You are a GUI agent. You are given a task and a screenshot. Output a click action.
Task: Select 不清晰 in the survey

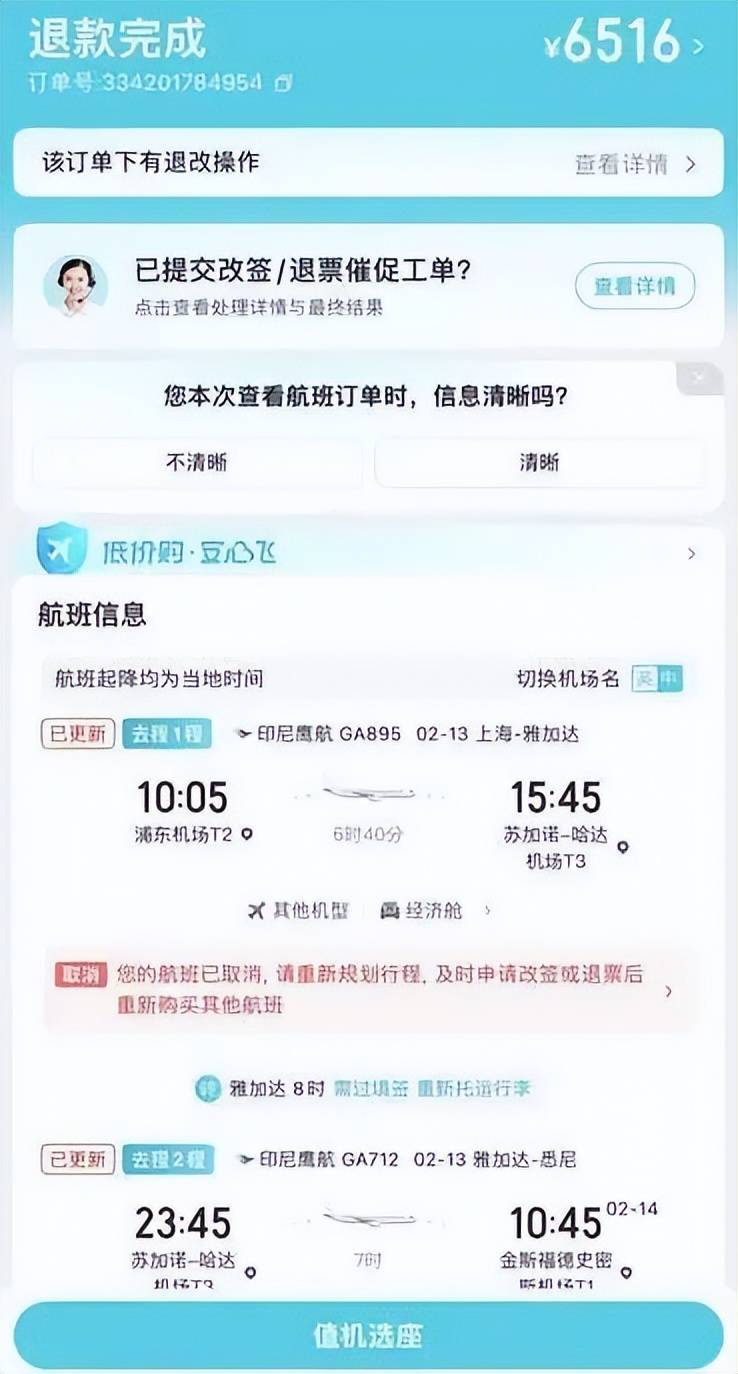[x=197, y=462]
